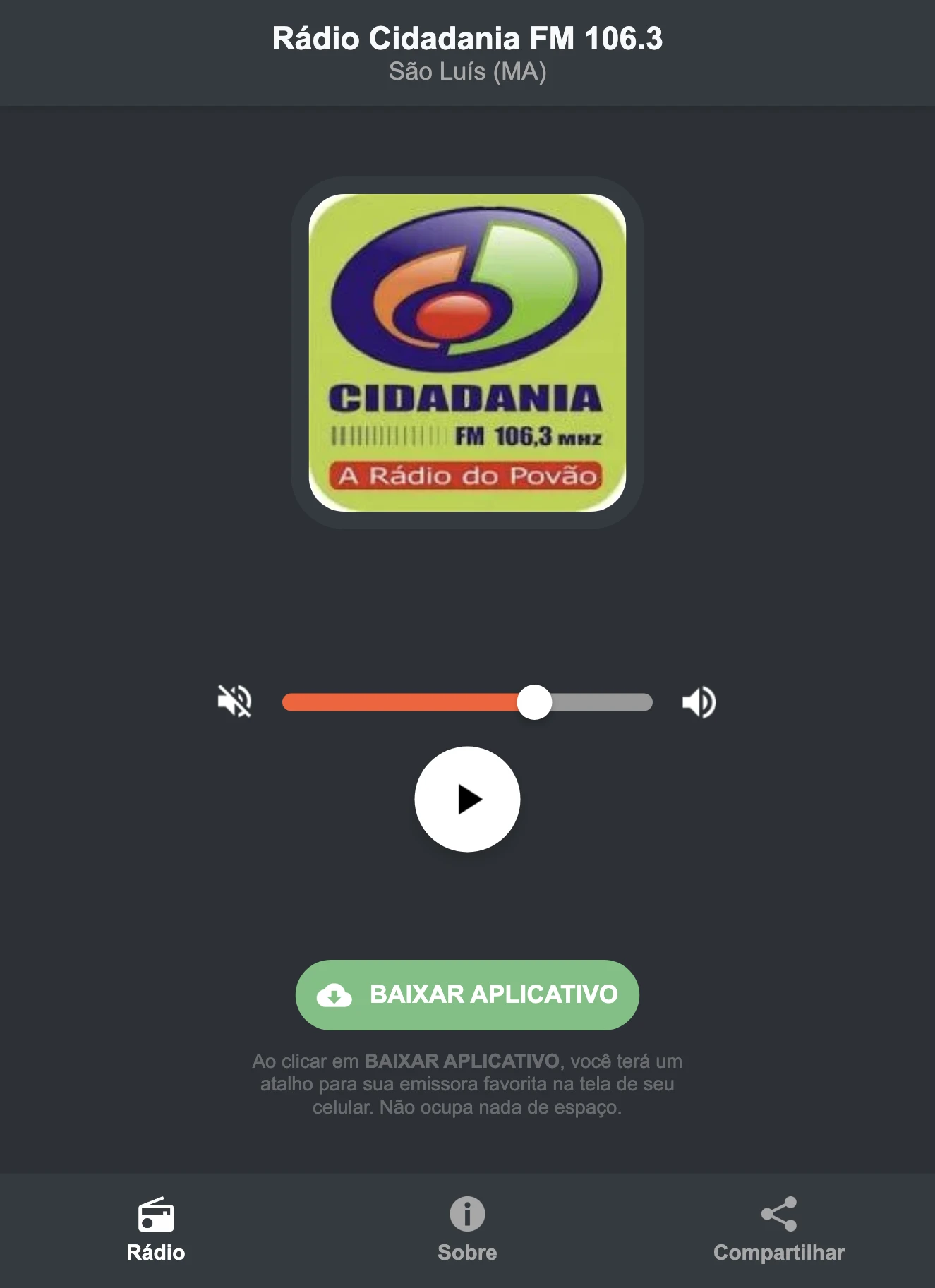Image resolution: width=935 pixels, height=1288 pixels.
Task: Start playback of Rádio Cidadania FM
Action: coord(466,800)
